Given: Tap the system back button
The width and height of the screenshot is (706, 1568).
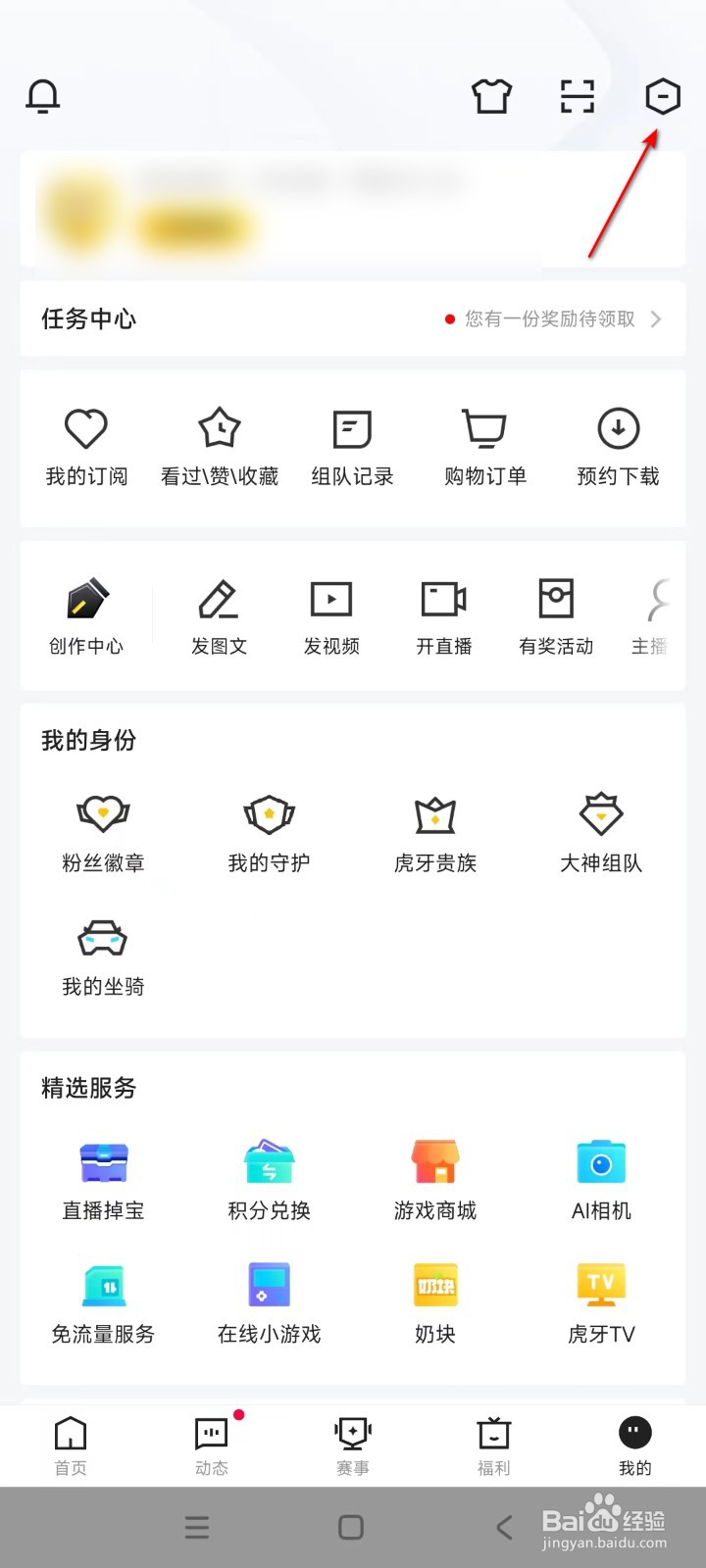Looking at the screenshot, I should (505, 1527).
